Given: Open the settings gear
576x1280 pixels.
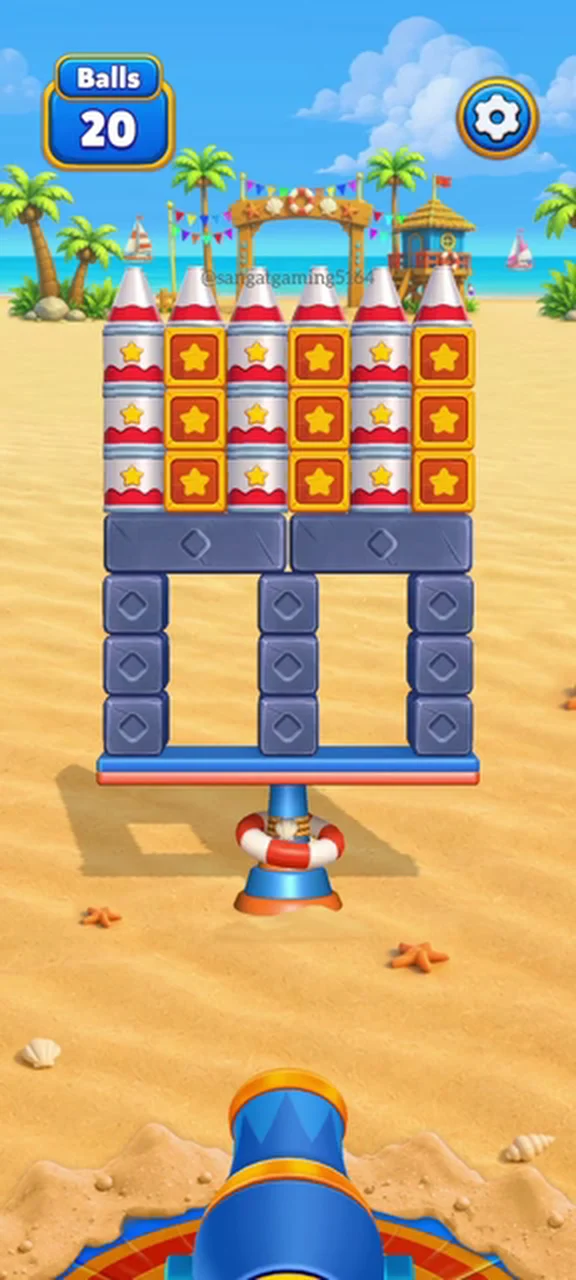Looking at the screenshot, I should (x=498, y=118).
